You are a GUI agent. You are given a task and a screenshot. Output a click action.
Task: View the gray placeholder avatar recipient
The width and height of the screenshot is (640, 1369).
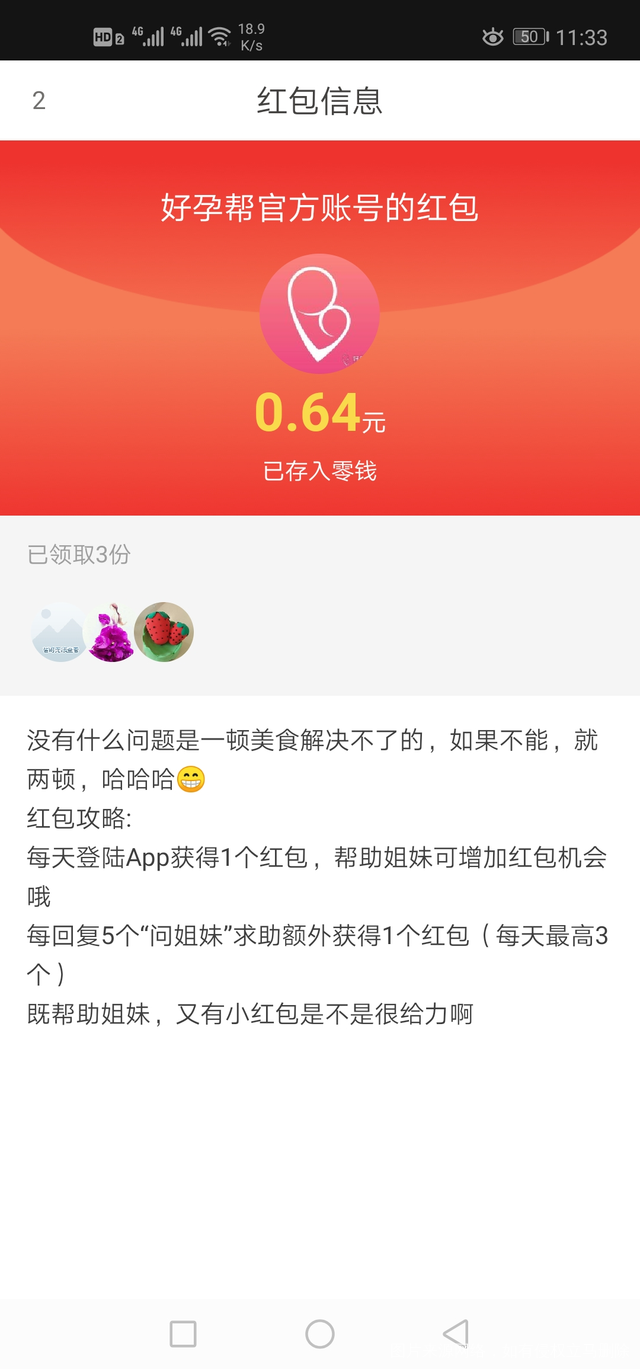point(58,632)
